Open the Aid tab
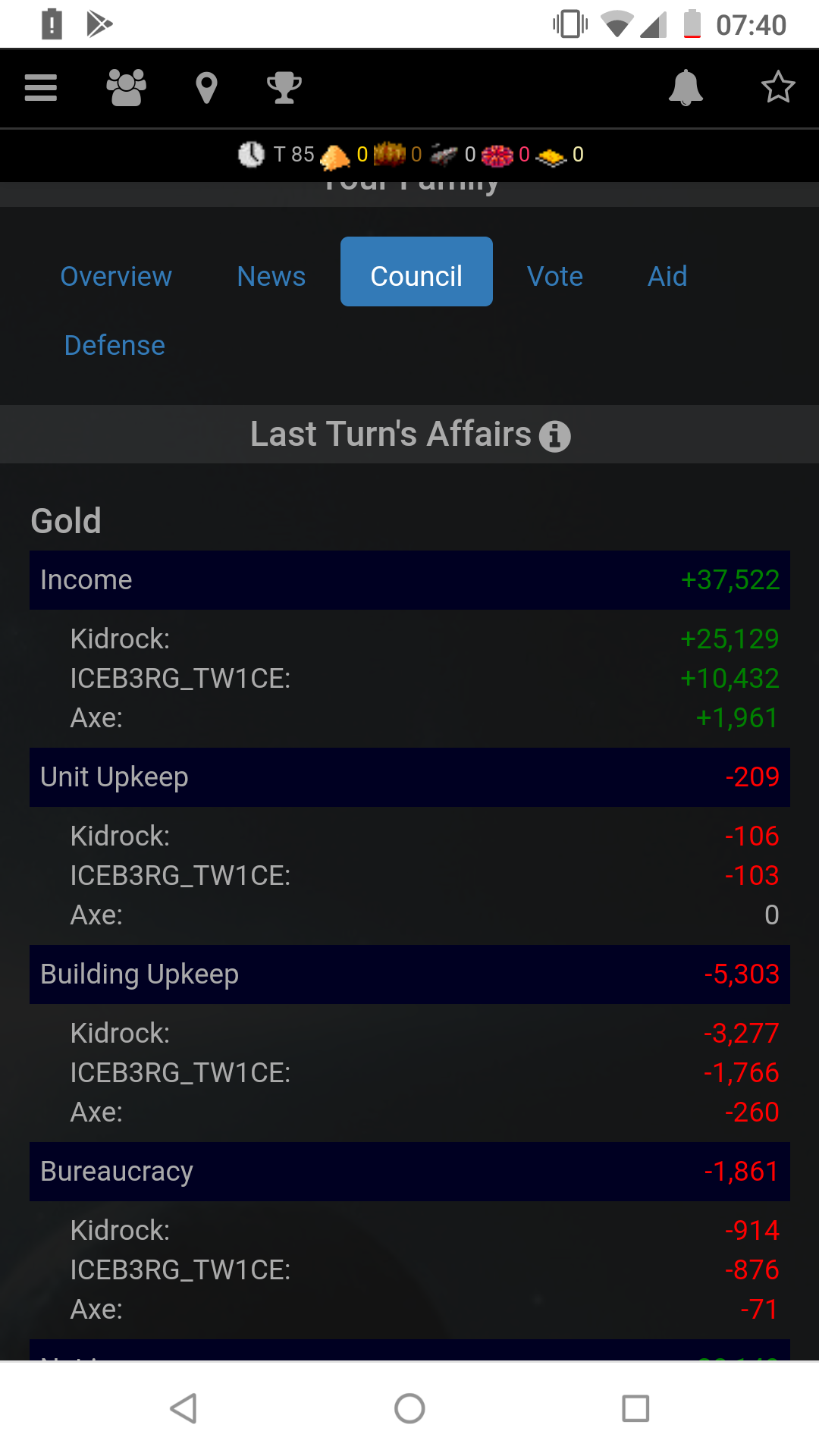The image size is (819, 1456). point(667,276)
